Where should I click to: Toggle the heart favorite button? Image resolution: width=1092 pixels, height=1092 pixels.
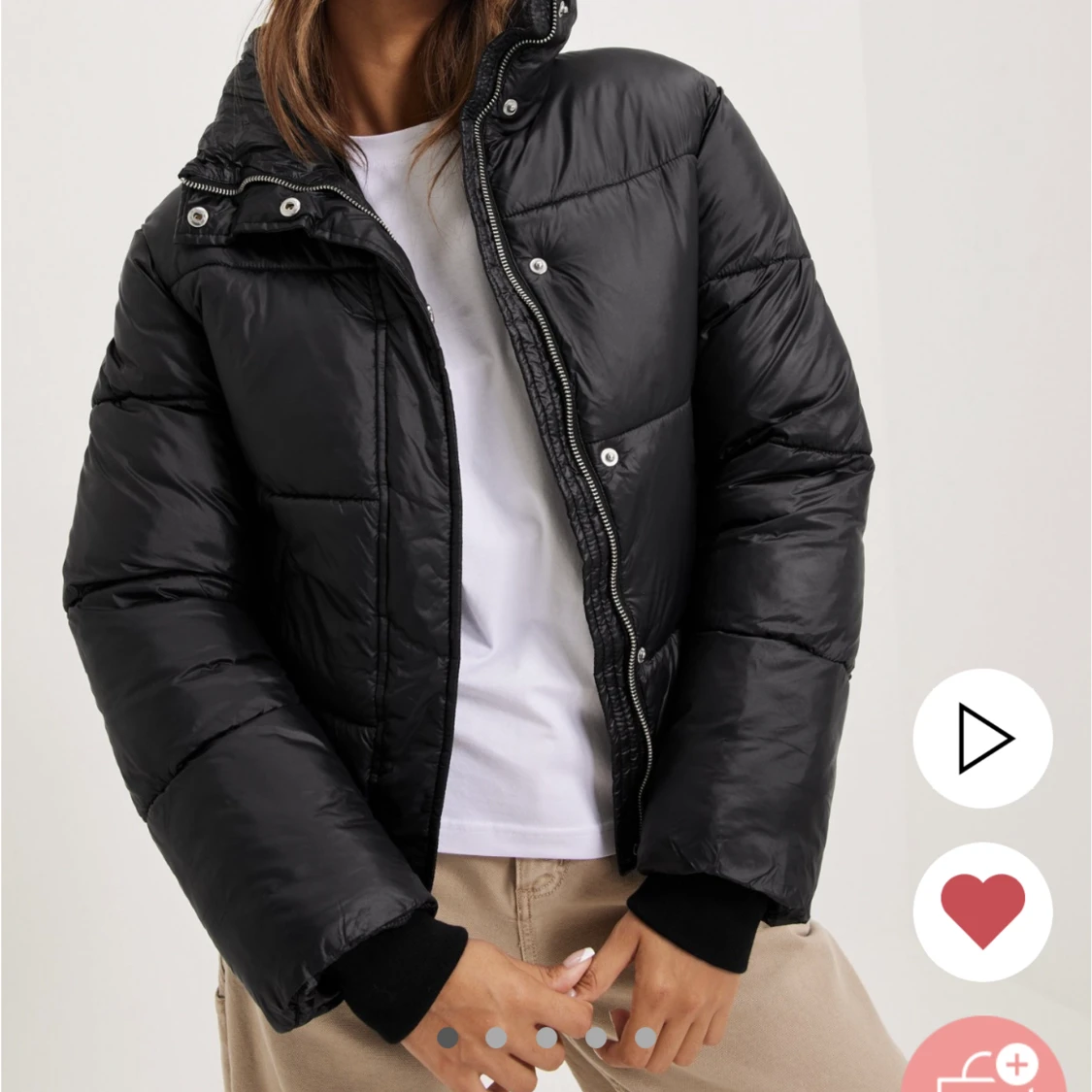click(982, 911)
